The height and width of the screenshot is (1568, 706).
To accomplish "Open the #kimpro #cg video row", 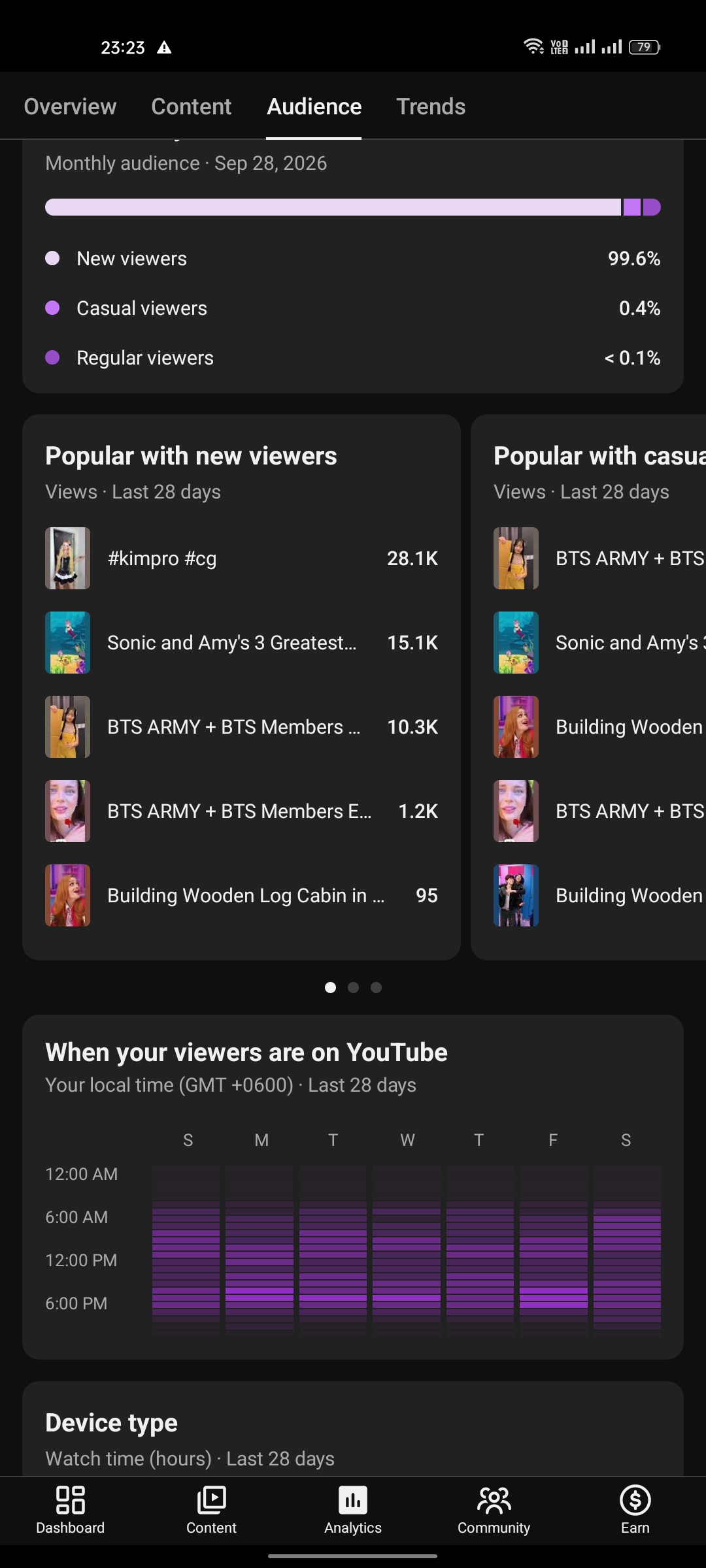I will (241, 559).
